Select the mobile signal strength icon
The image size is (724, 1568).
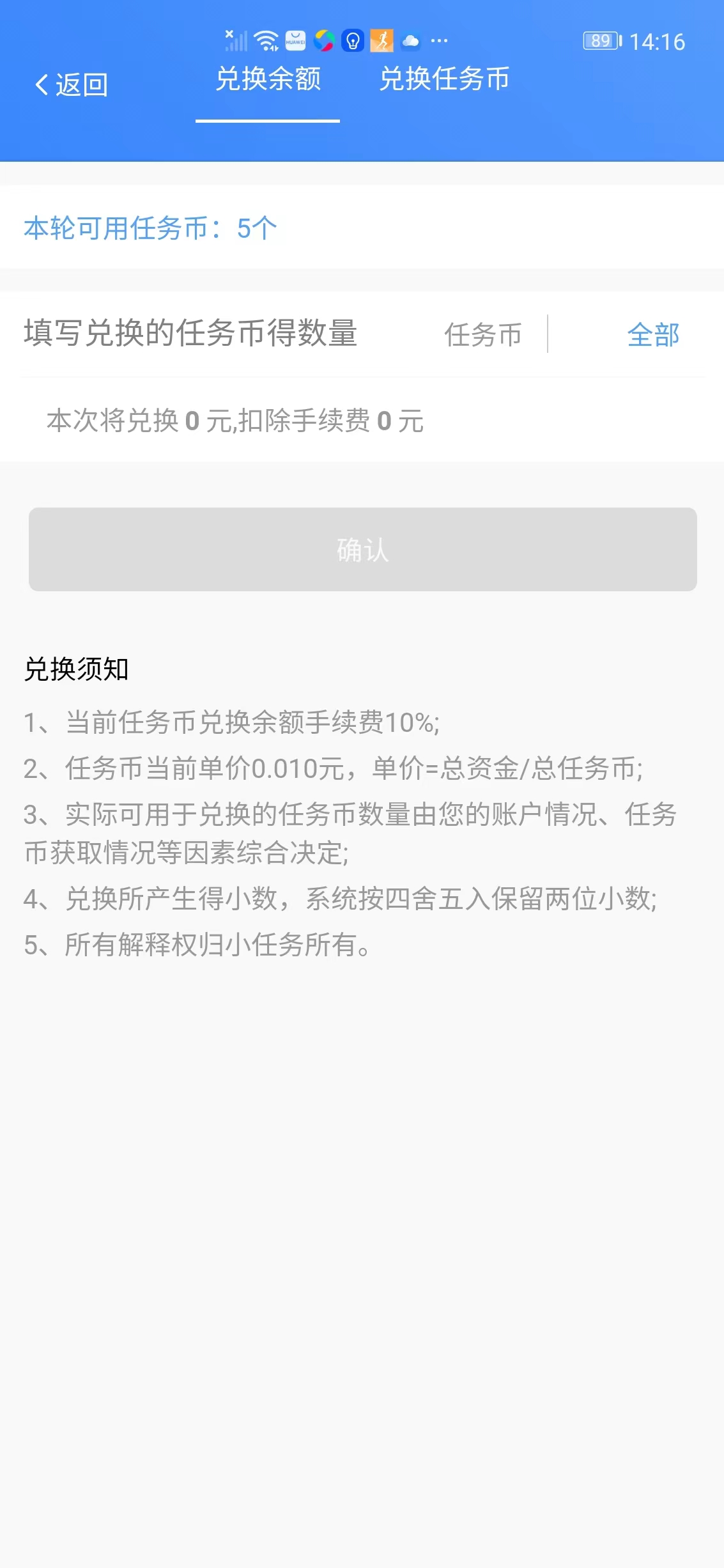tap(235, 41)
